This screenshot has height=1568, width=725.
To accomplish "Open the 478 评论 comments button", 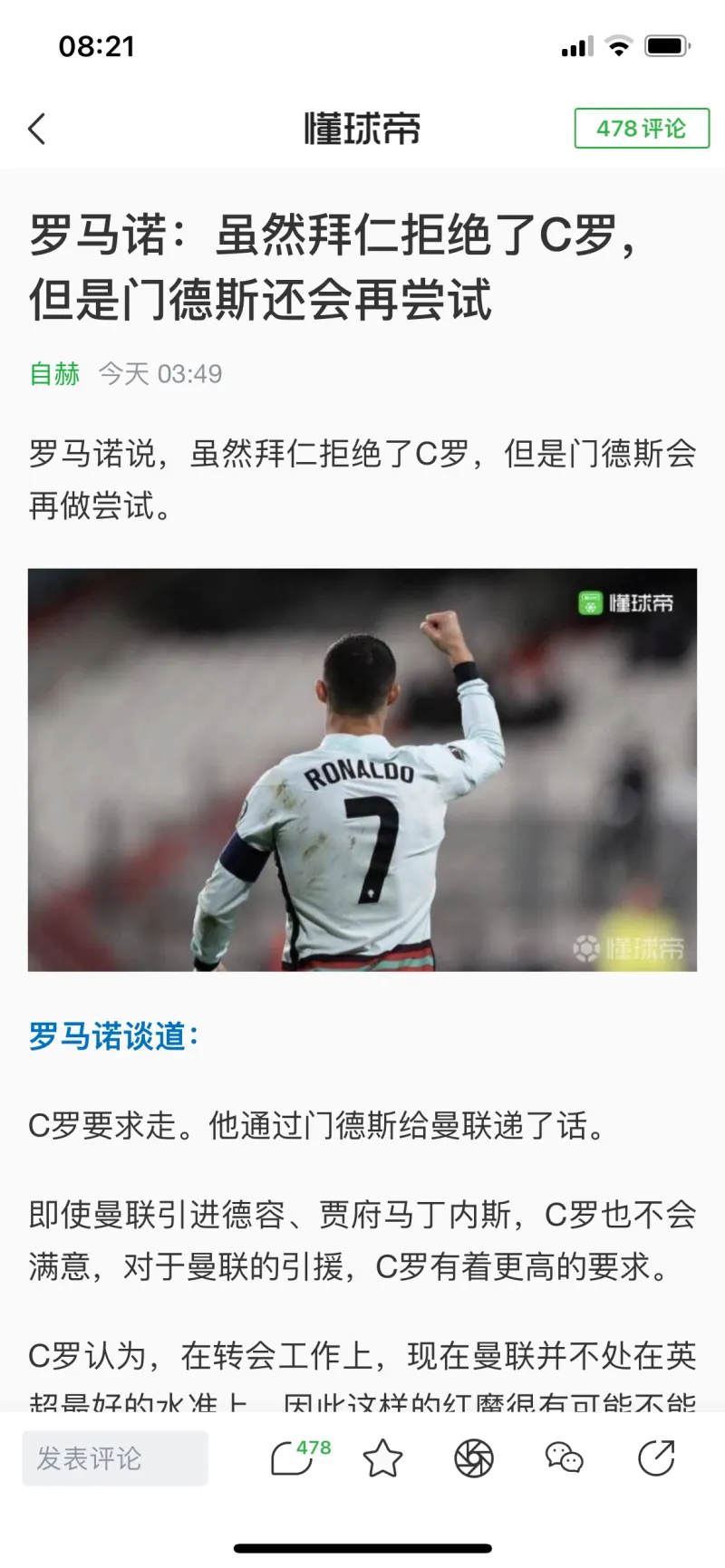I will click(x=642, y=129).
